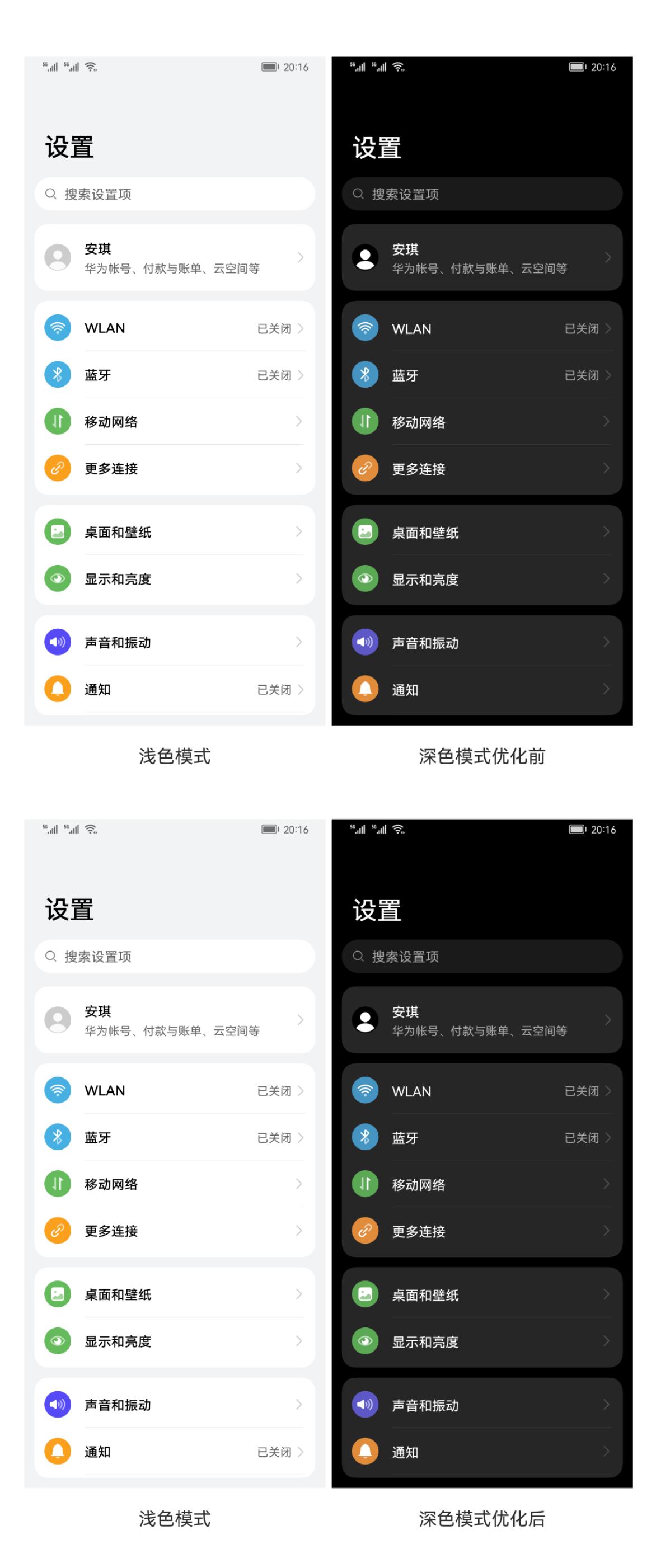
Task: Select the WLAN settings icon
Action: pos(57,327)
